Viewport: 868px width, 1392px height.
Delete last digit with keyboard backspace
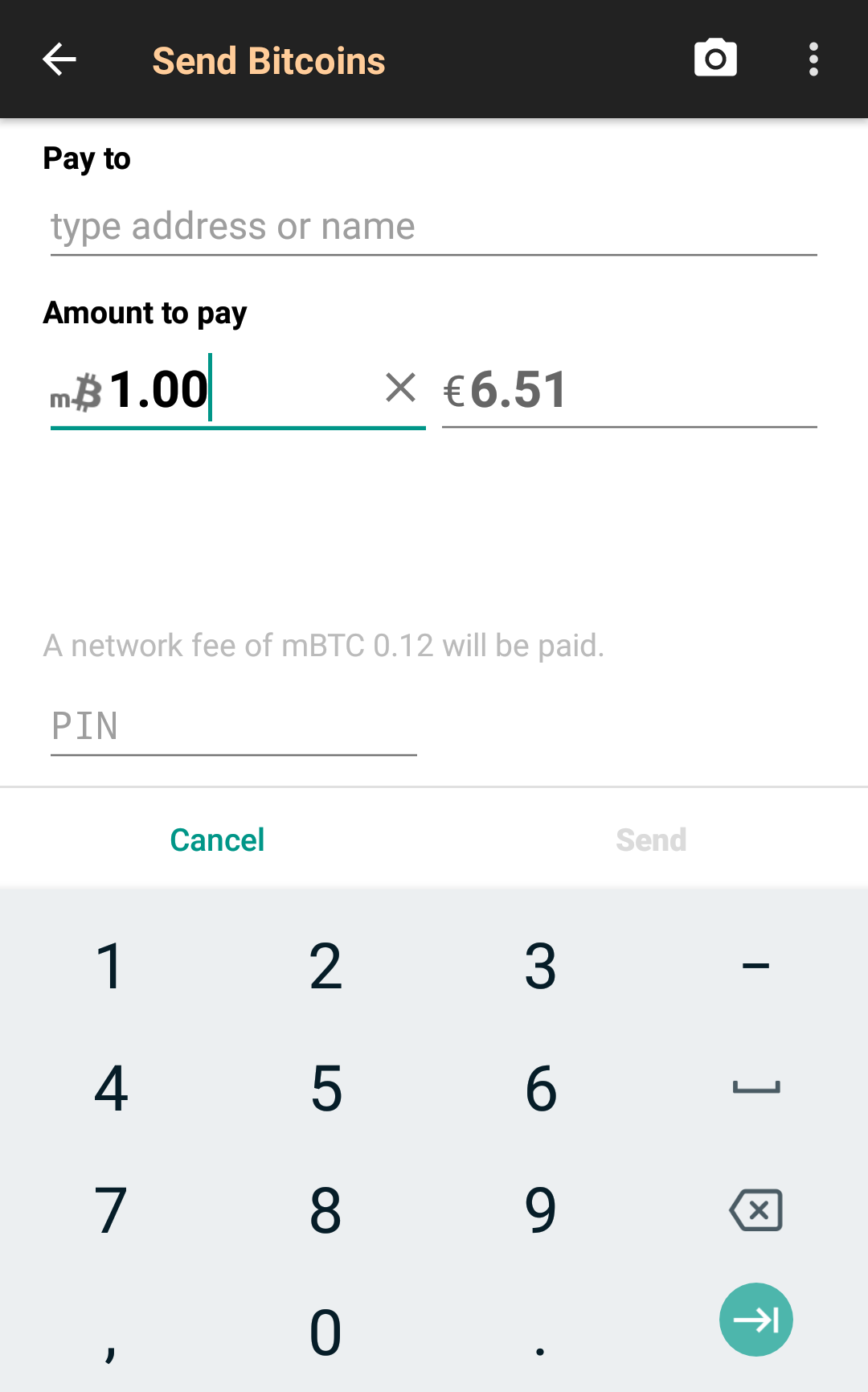click(755, 1210)
